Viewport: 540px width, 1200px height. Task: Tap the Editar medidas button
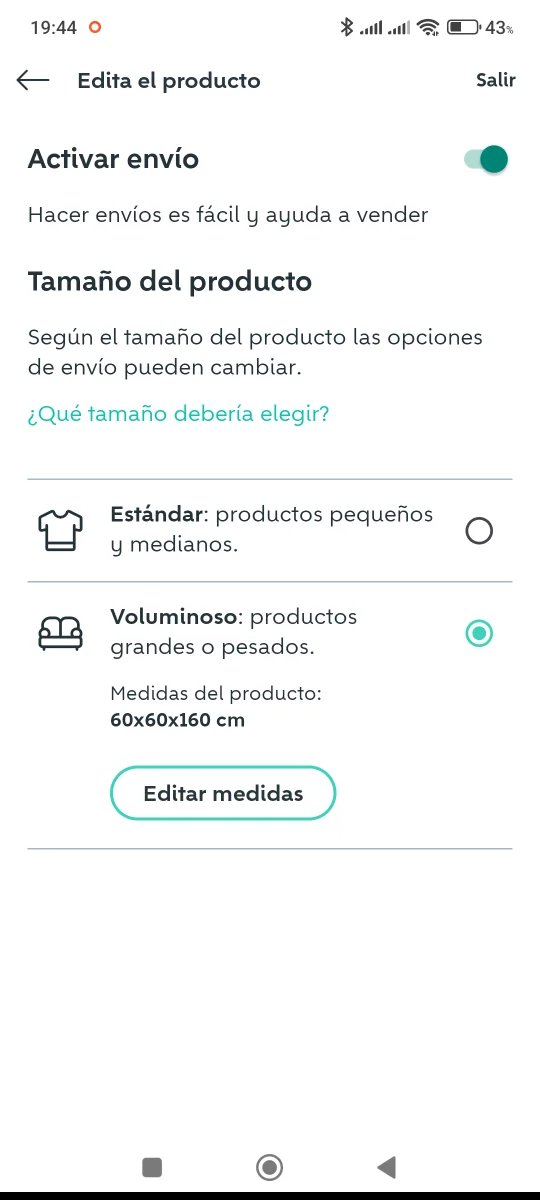coord(223,794)
